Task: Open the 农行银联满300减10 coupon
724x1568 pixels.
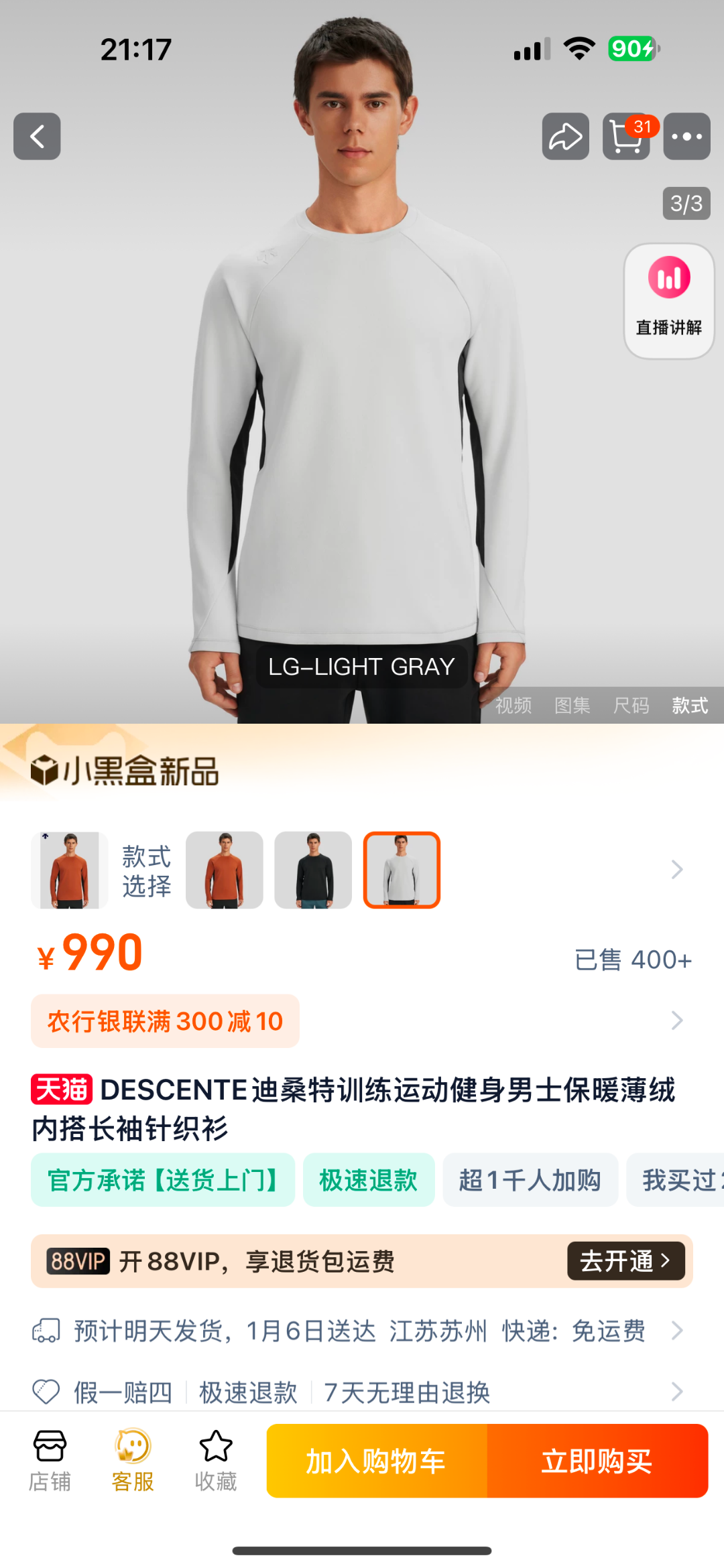Action: click(x=165, y=1021)
